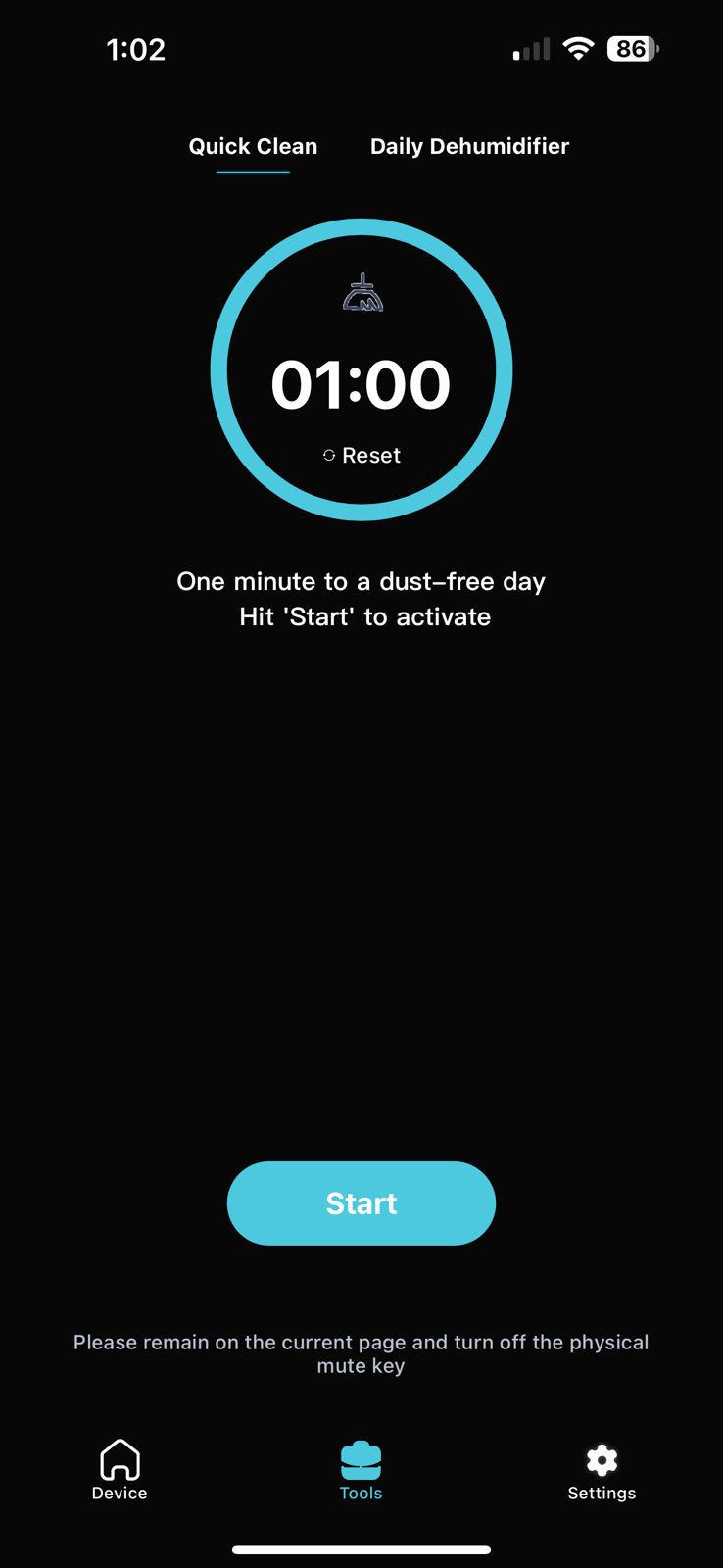Start the one-minute quick clean
The height and width of the screenshot is (1568, 723).
pyautogui.click(x=361, y=1202)
